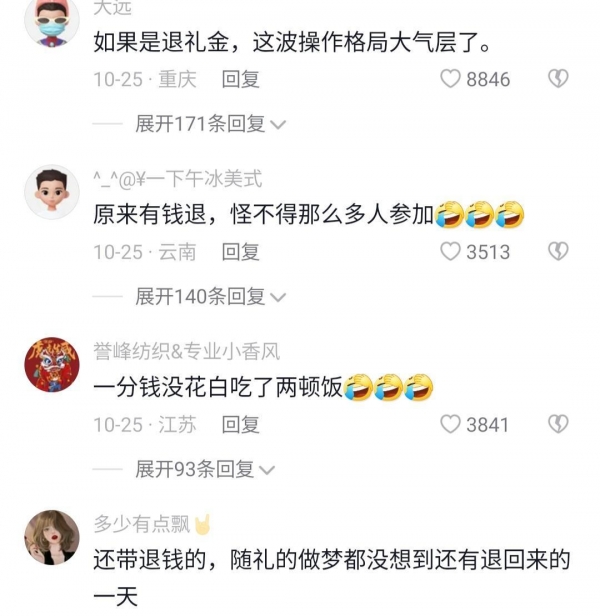Reply to 一下午冰美式's comment
Screen dimensions: 600x616
[240, 252]
